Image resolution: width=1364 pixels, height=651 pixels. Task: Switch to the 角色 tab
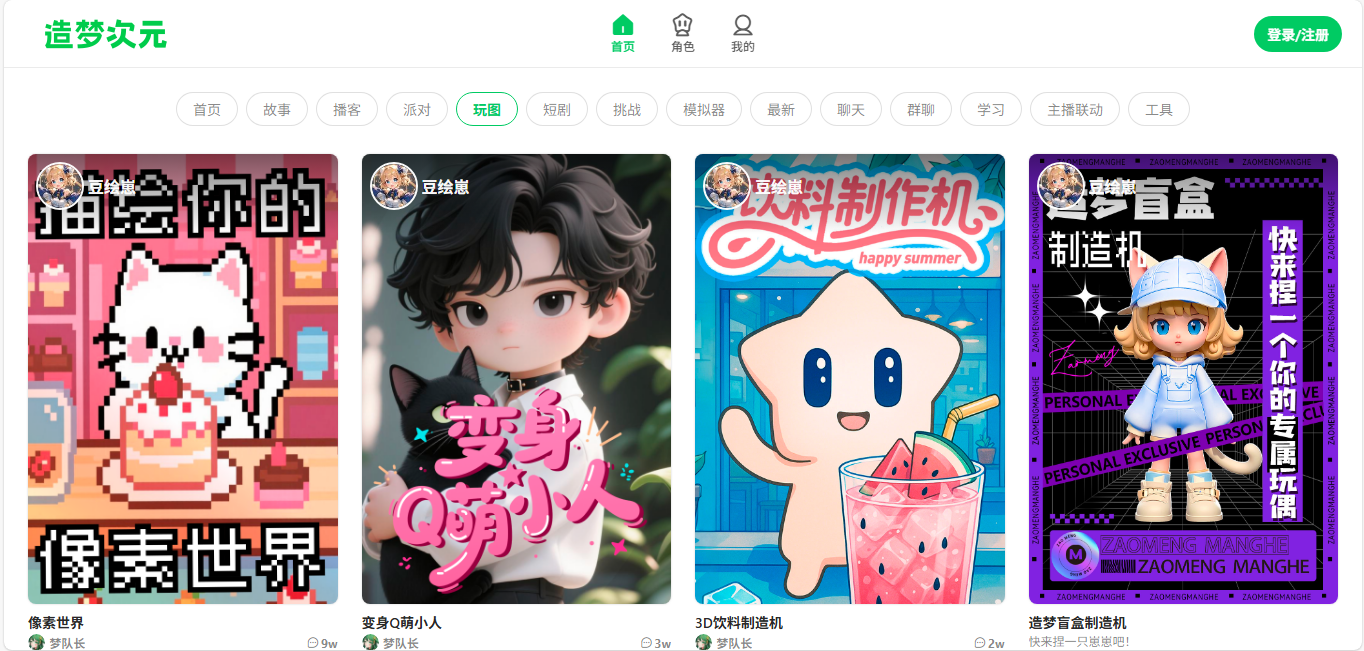tap(683, 33)
